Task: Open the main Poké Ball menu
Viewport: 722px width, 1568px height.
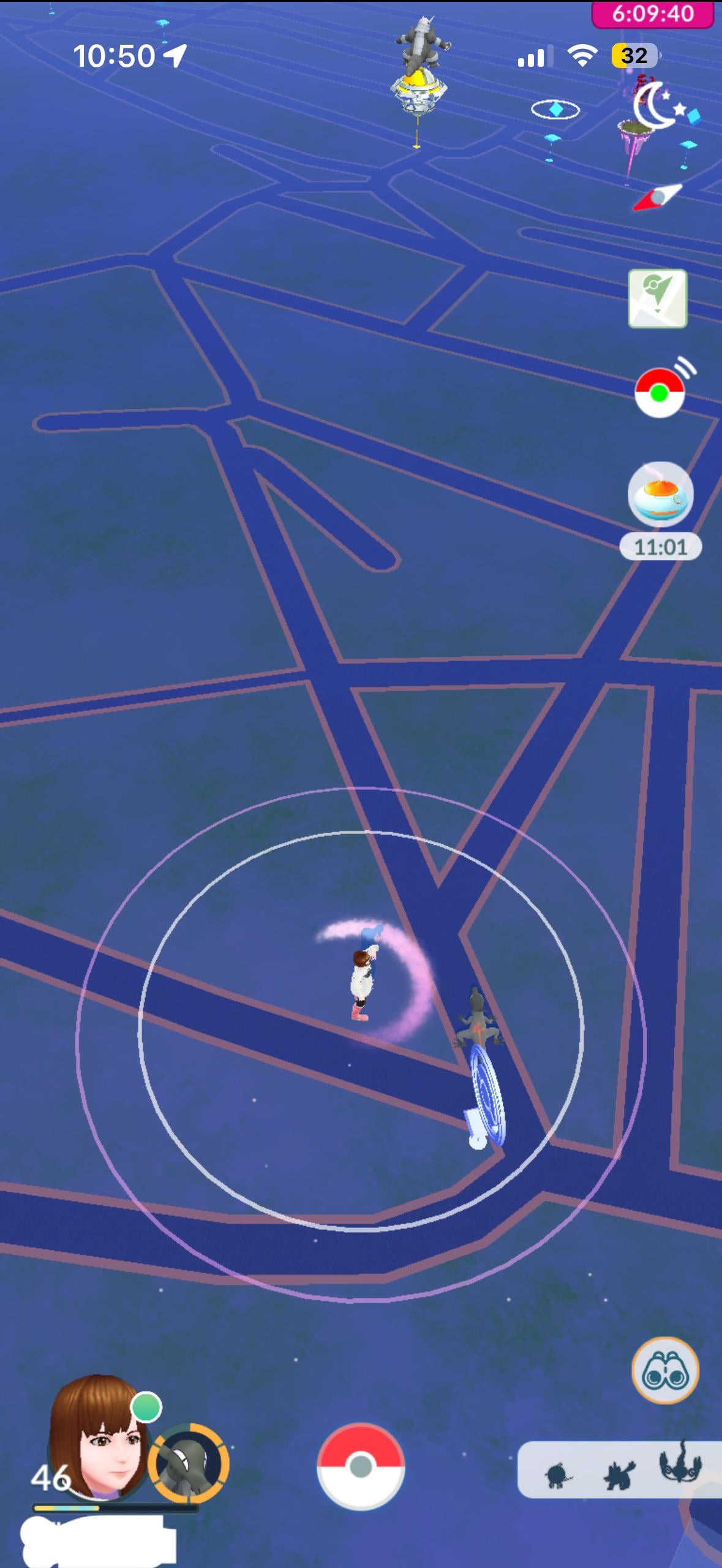Action: point(360,1466)
